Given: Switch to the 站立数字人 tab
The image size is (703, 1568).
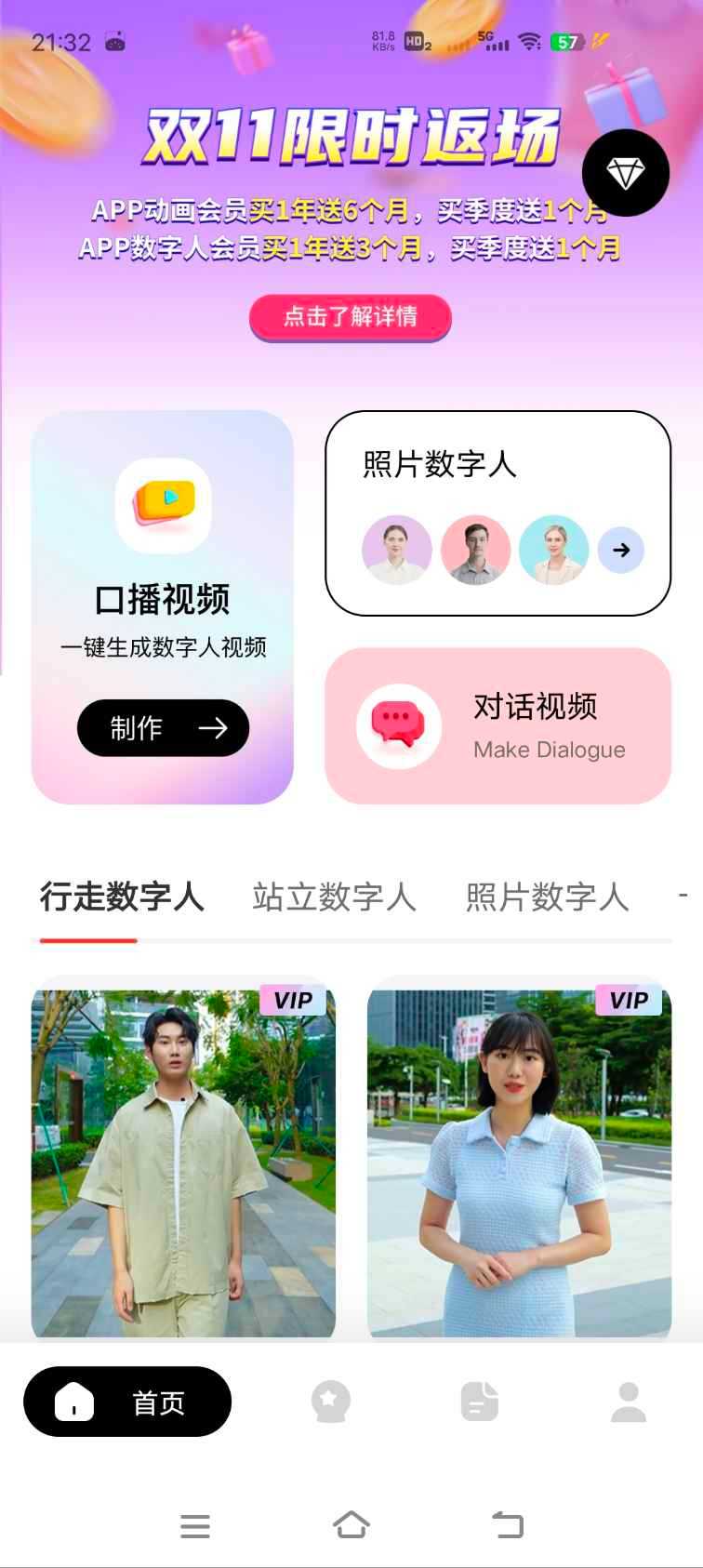Looking at the screenshot, I should (x=334, y=897).
